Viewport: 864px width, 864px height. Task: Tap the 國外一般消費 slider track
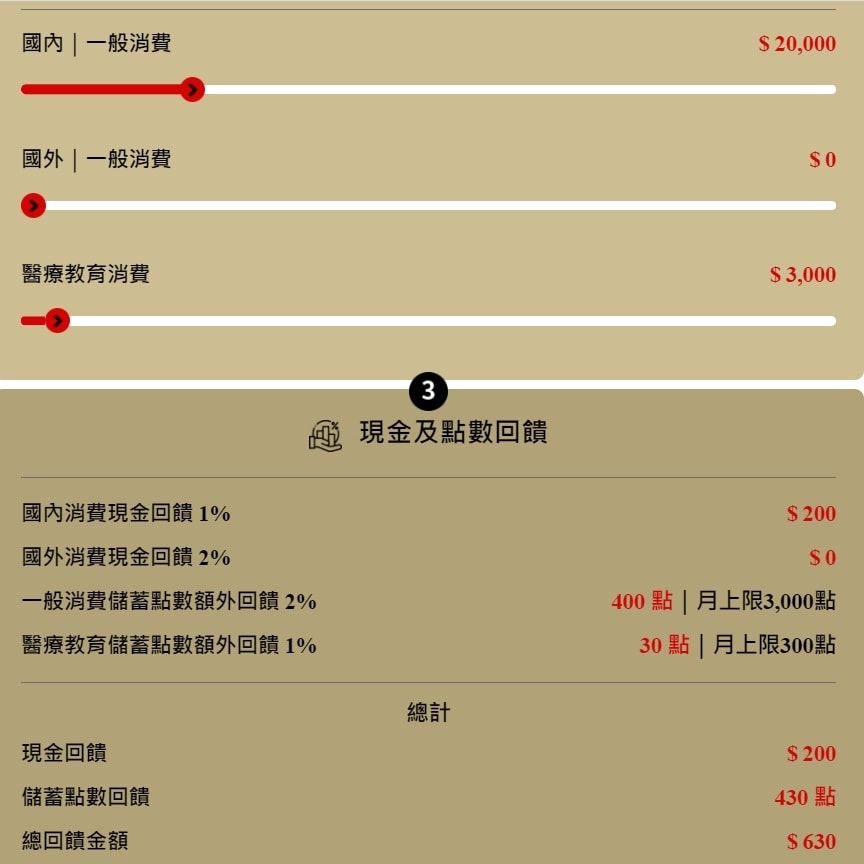point(428,206)
